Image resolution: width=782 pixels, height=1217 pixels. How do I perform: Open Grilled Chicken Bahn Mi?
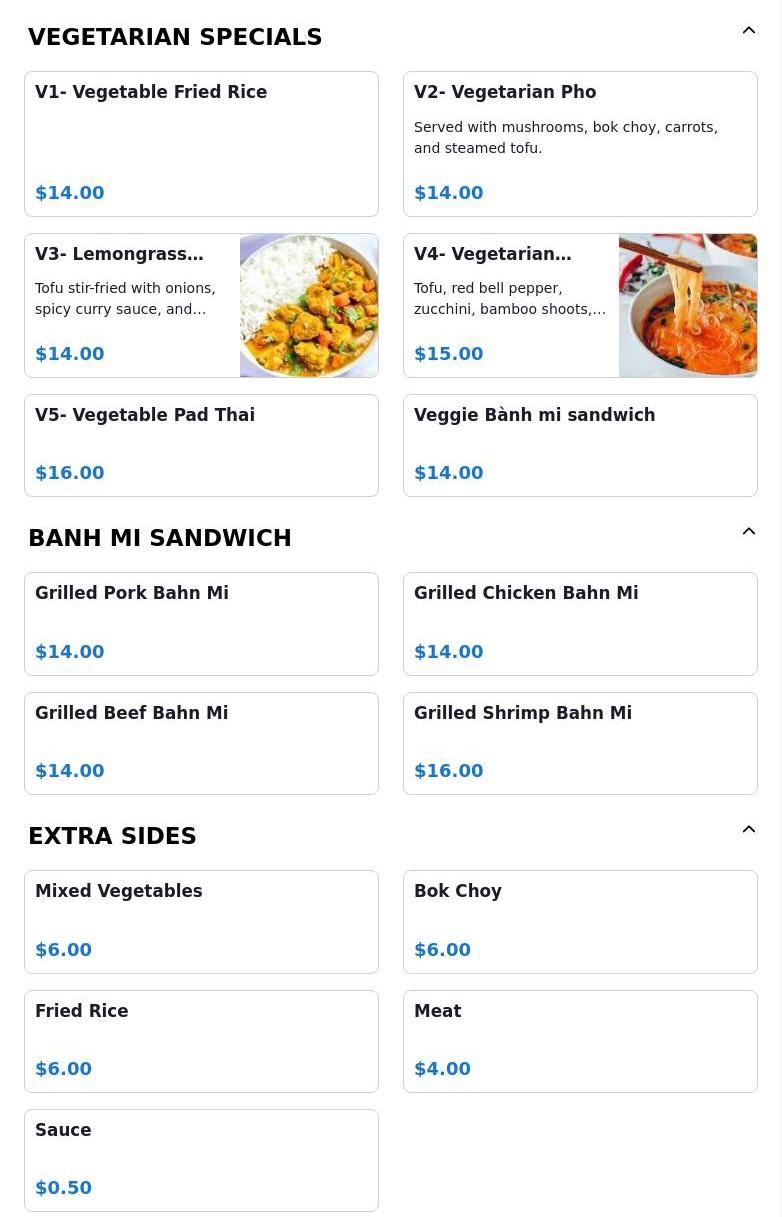point(580,624)
